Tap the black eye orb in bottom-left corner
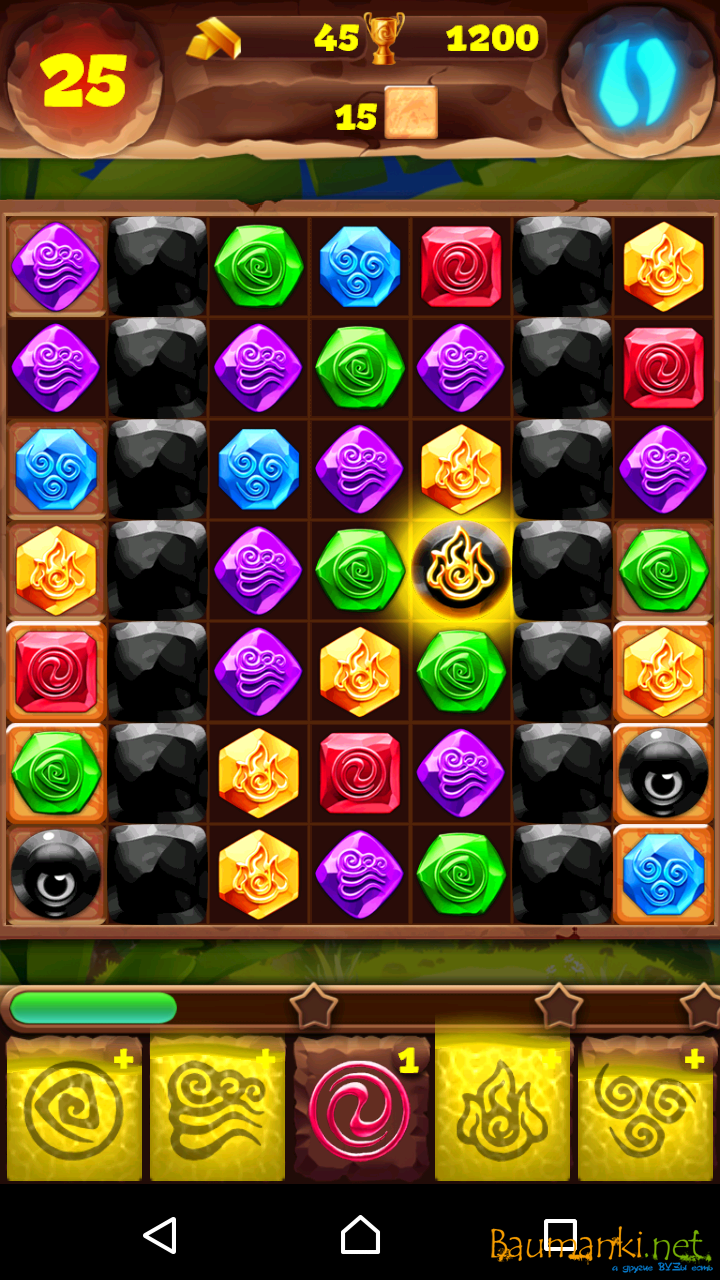 [56, 873]
